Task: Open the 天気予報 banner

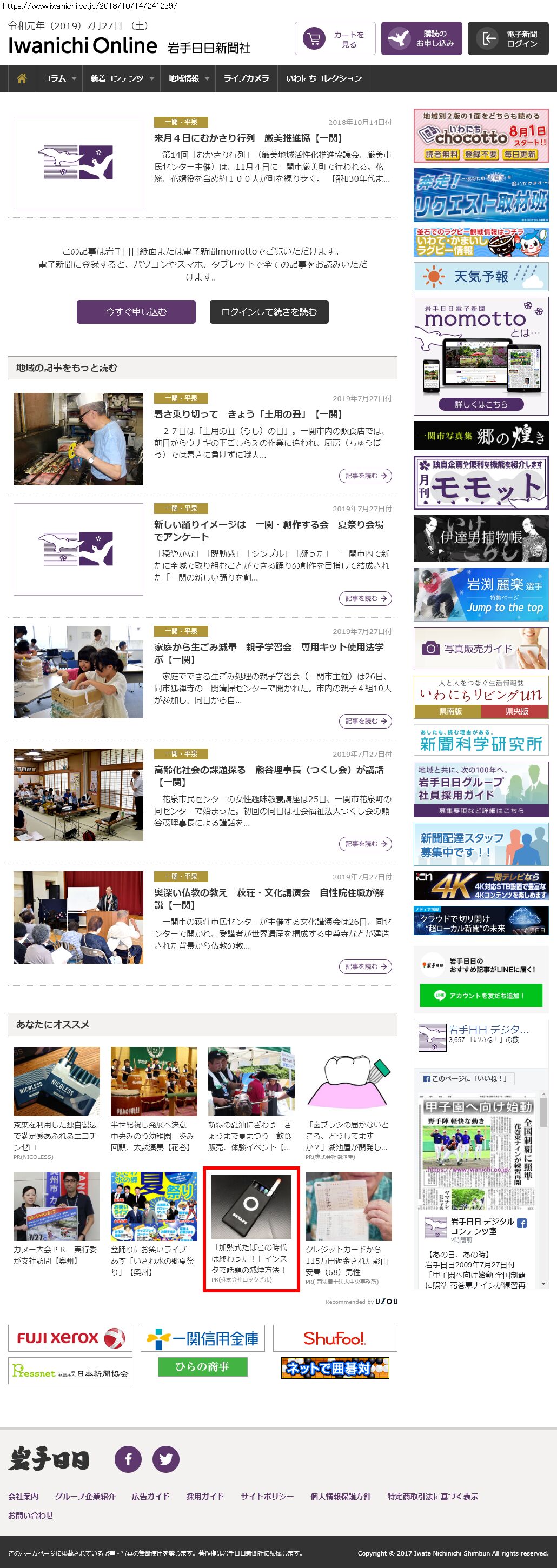Action: tap(480, 277)
